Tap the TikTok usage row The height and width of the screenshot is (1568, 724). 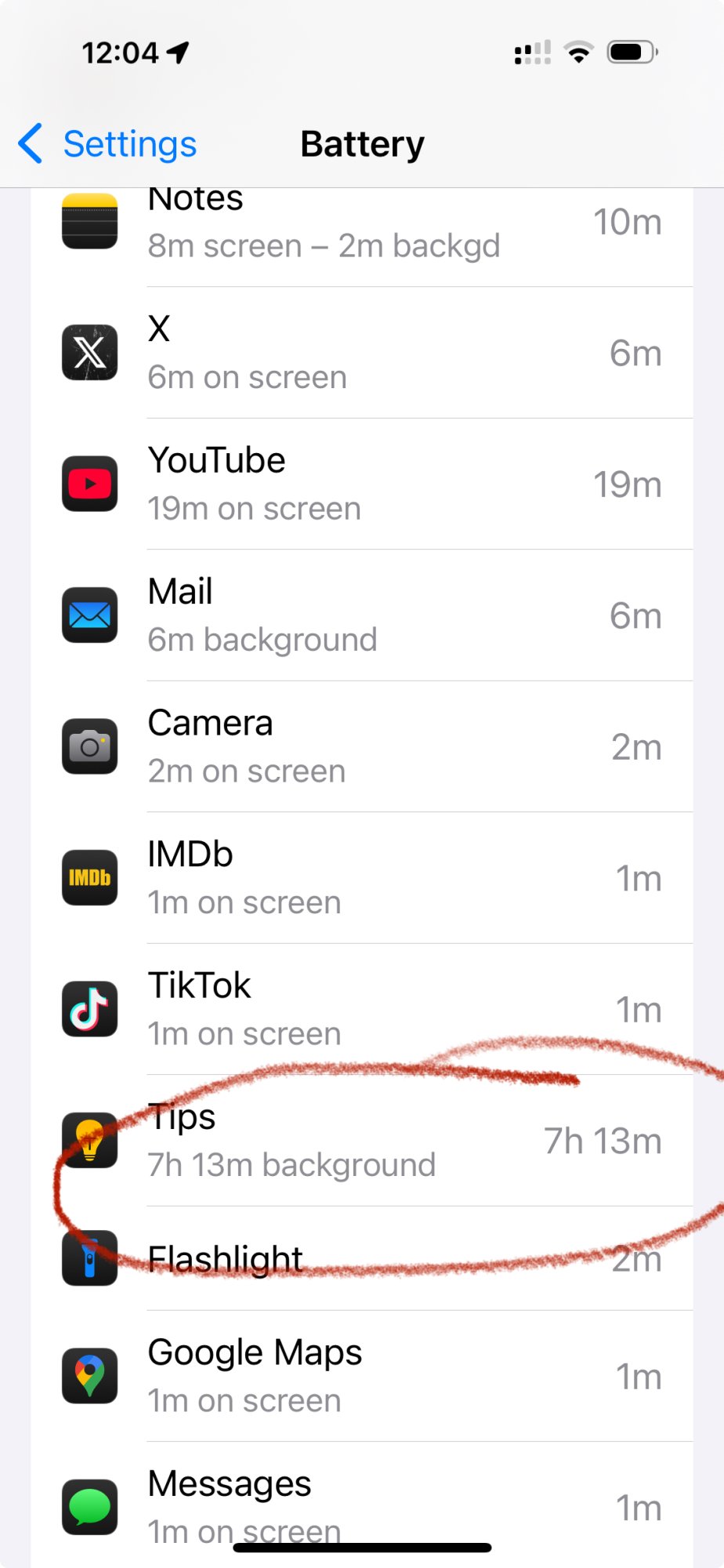[x=362, y=1009]
